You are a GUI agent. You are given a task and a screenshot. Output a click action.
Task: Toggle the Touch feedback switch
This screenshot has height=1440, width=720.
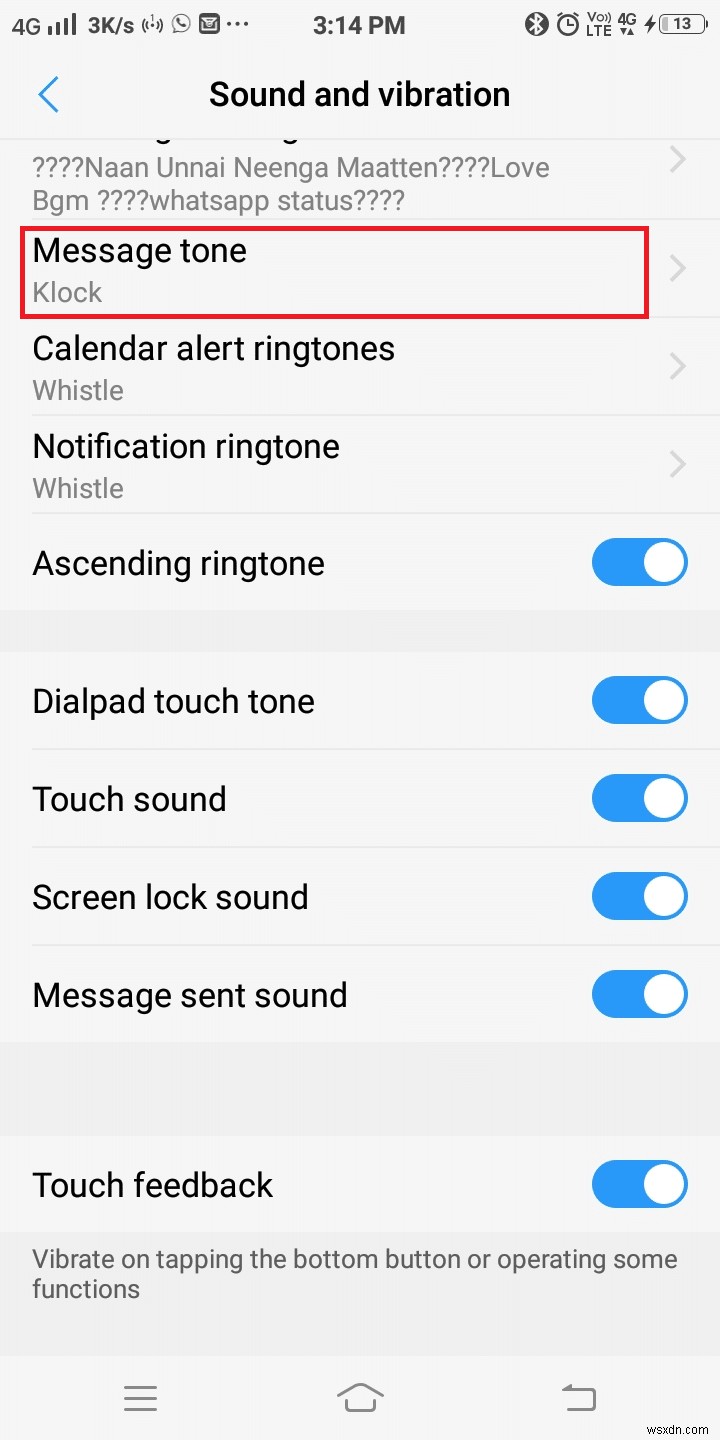point(639,1184)
